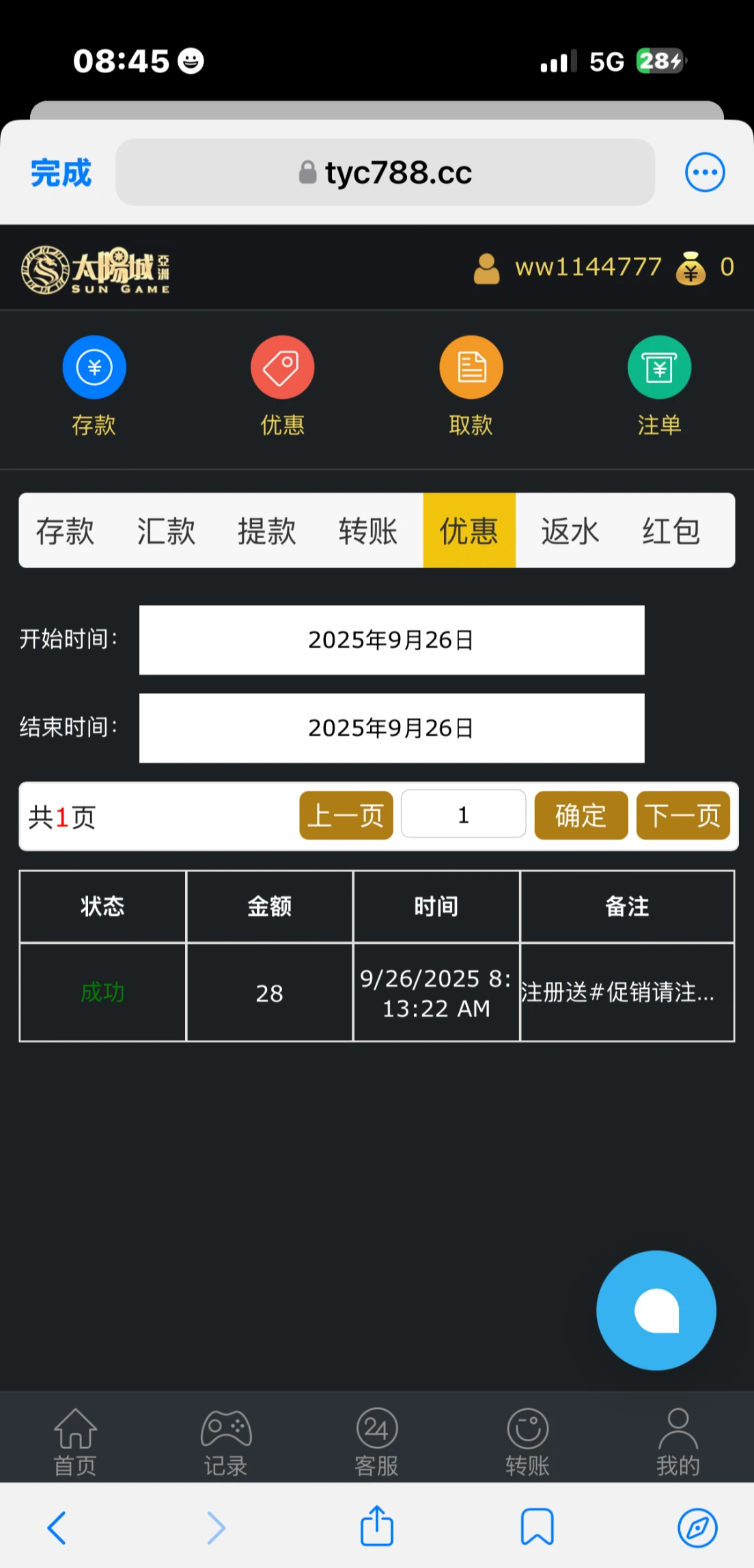Open the browser's more options menu
The image size is (754, 1568).
click(704, 172)
